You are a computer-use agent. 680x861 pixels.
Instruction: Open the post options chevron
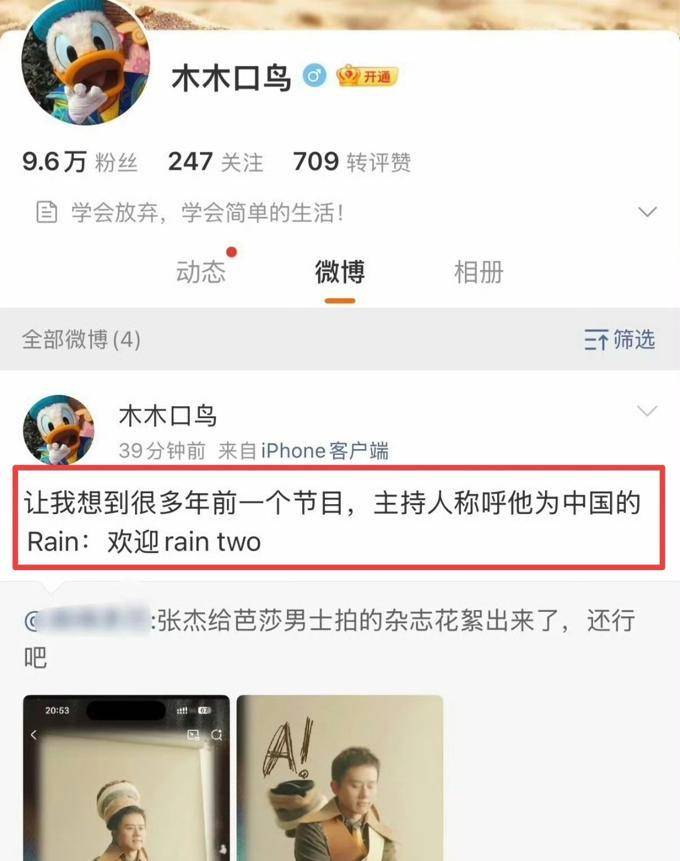click(x=647, y=411)
